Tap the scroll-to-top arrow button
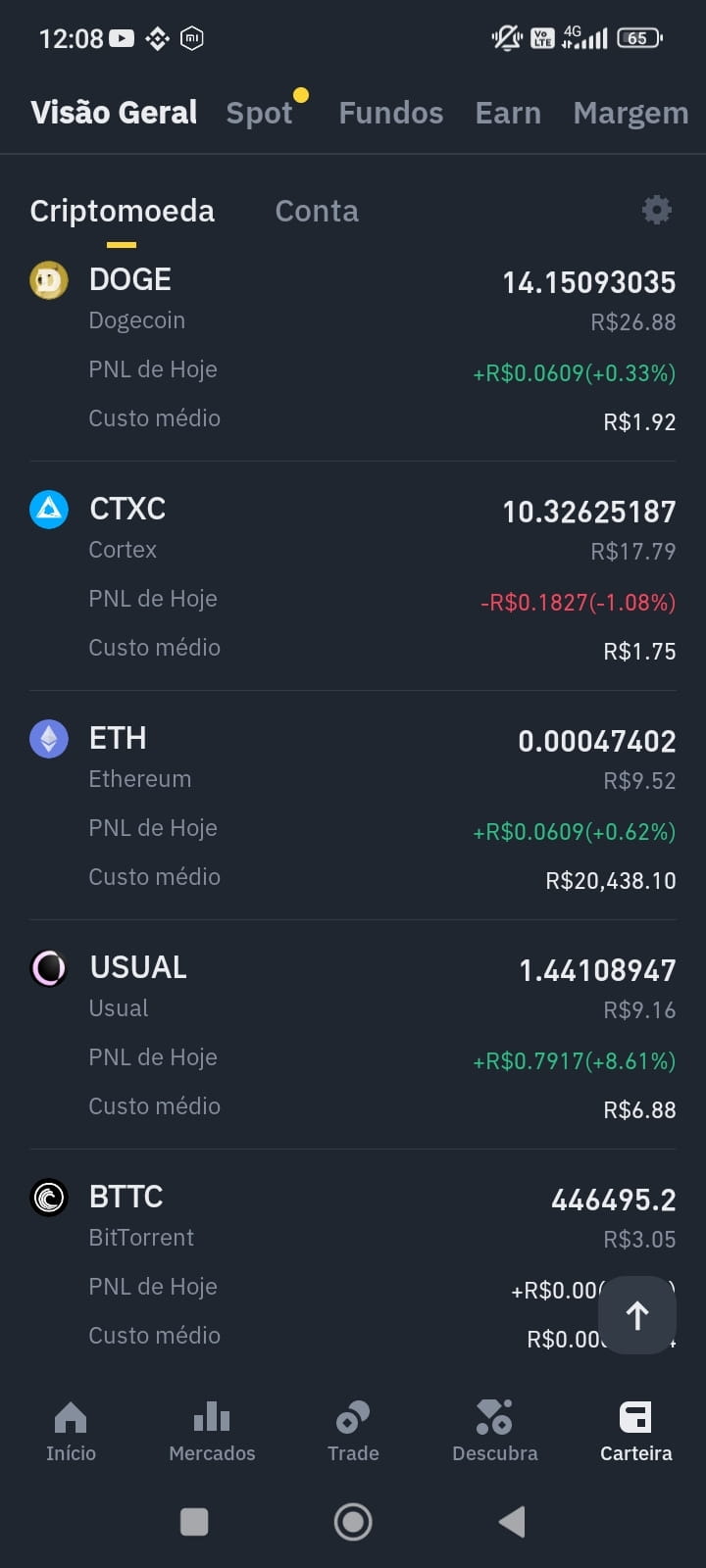 637,1315
